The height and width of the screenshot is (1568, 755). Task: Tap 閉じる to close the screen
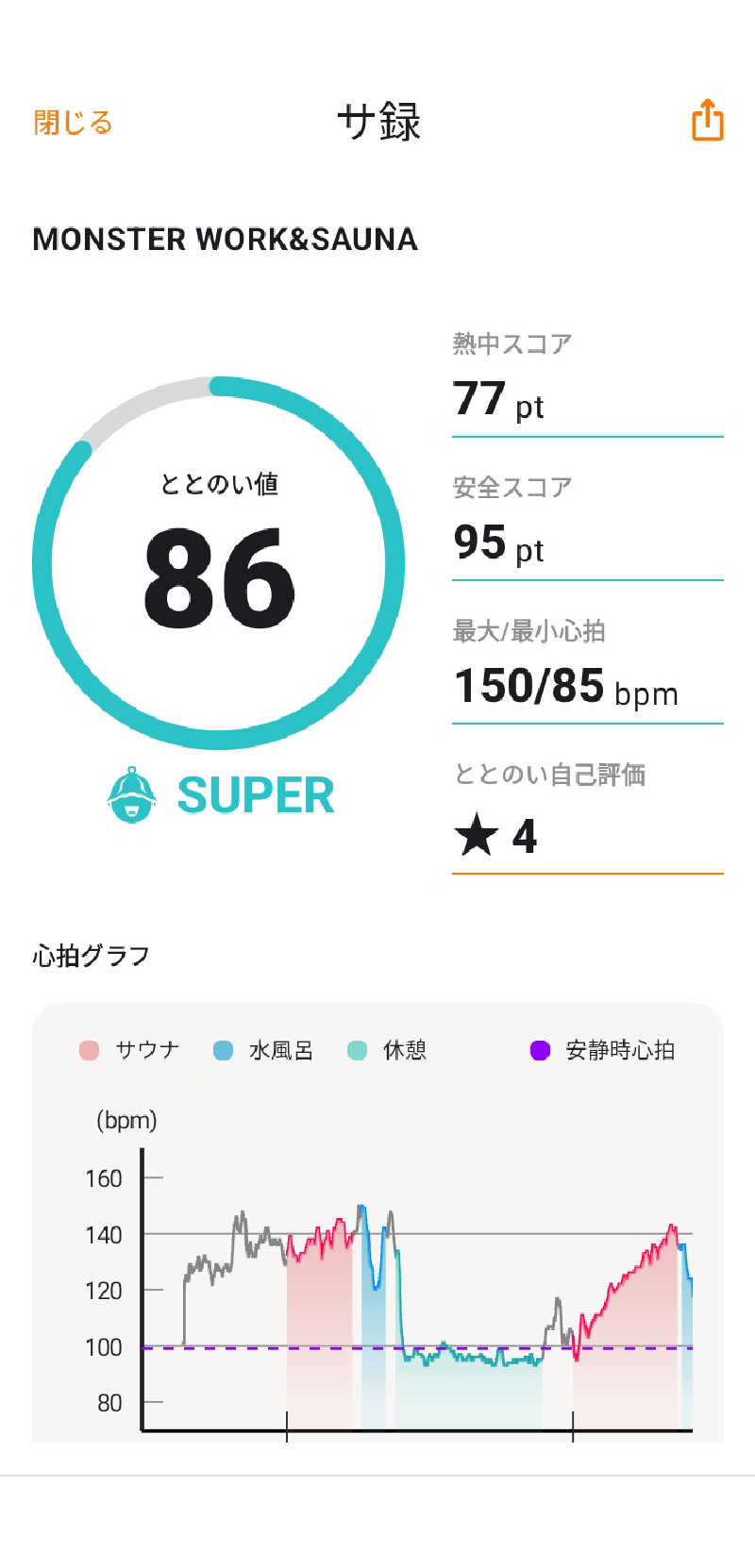pos(72,122)
